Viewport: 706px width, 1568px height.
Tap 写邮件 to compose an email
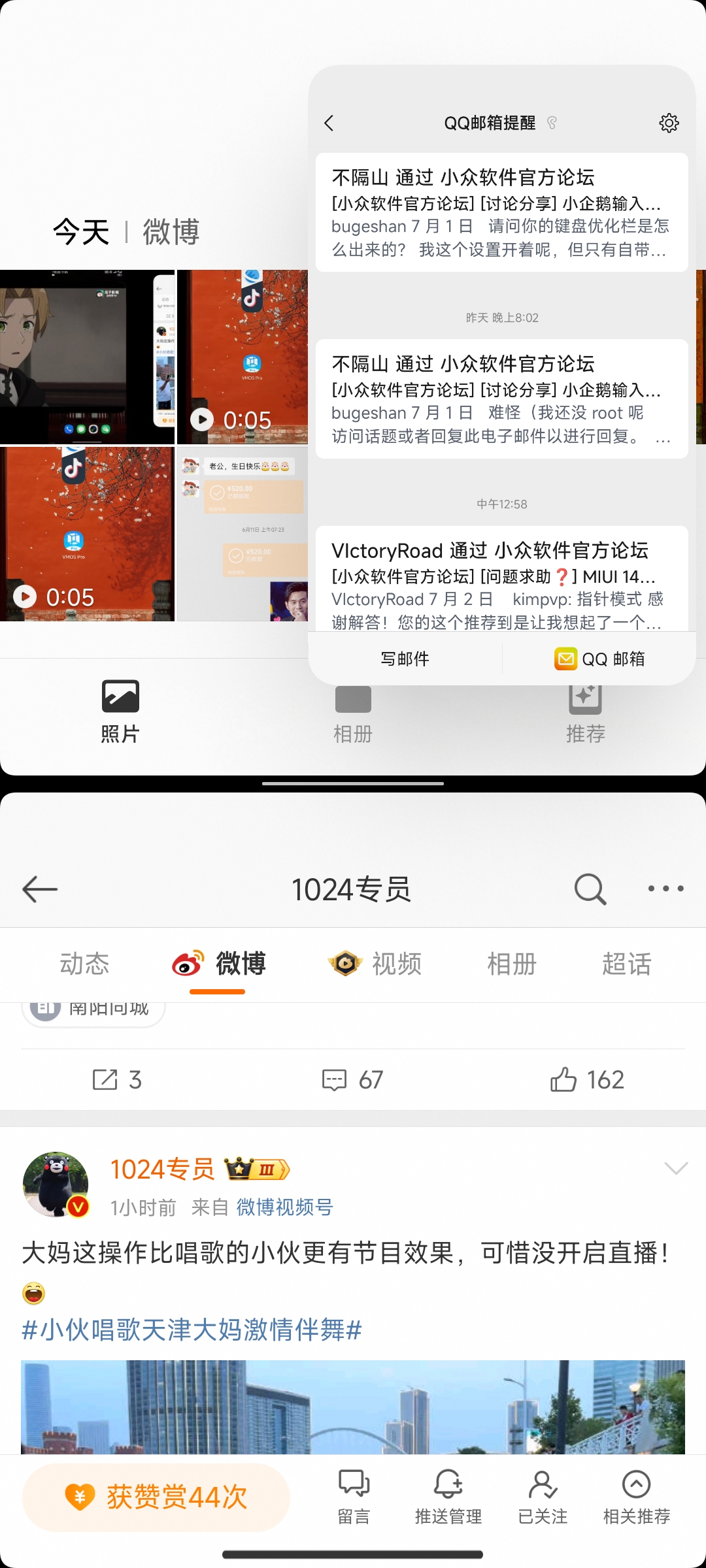[x=405, y=659]
